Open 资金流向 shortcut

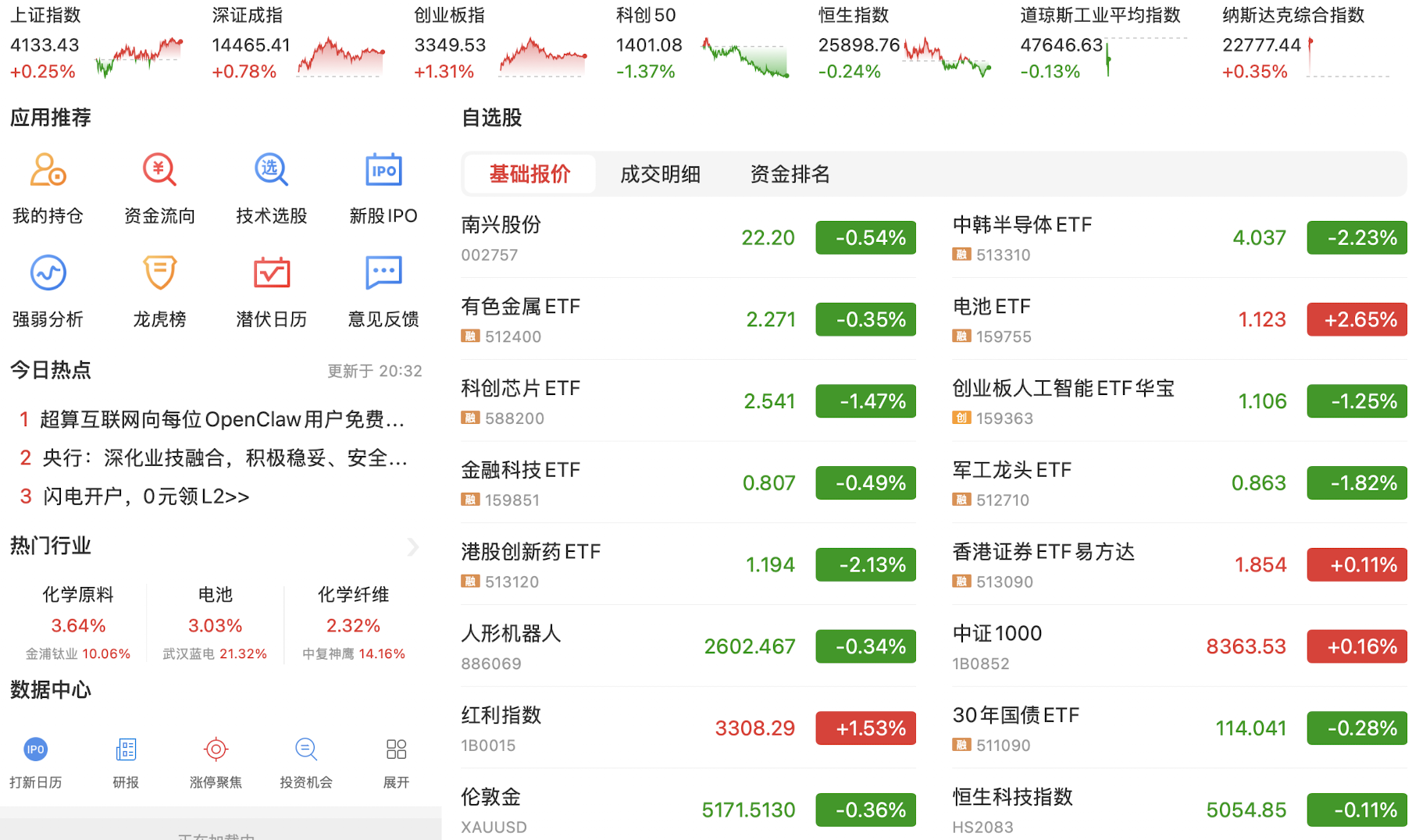tap(159, 187)
